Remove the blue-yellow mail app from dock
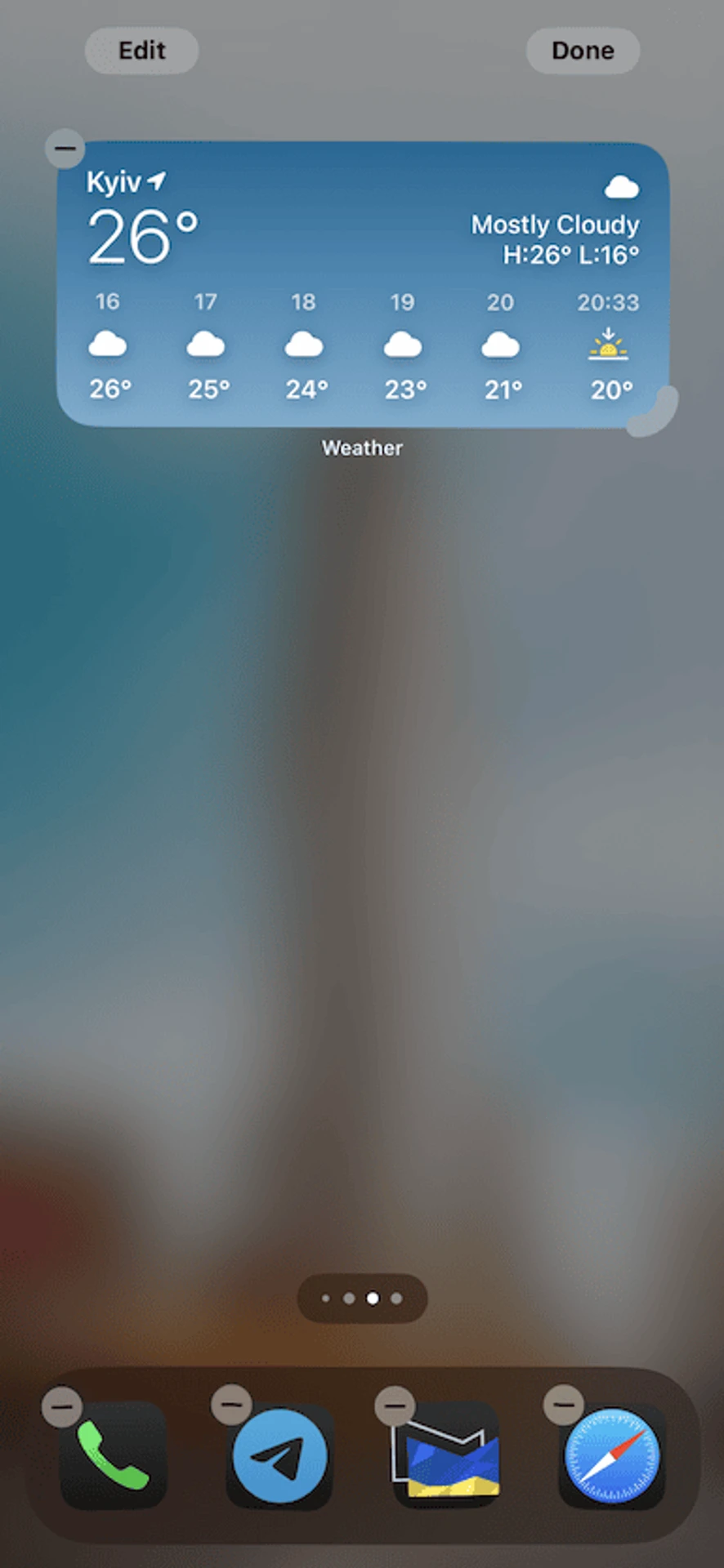 coord(395,1405)
